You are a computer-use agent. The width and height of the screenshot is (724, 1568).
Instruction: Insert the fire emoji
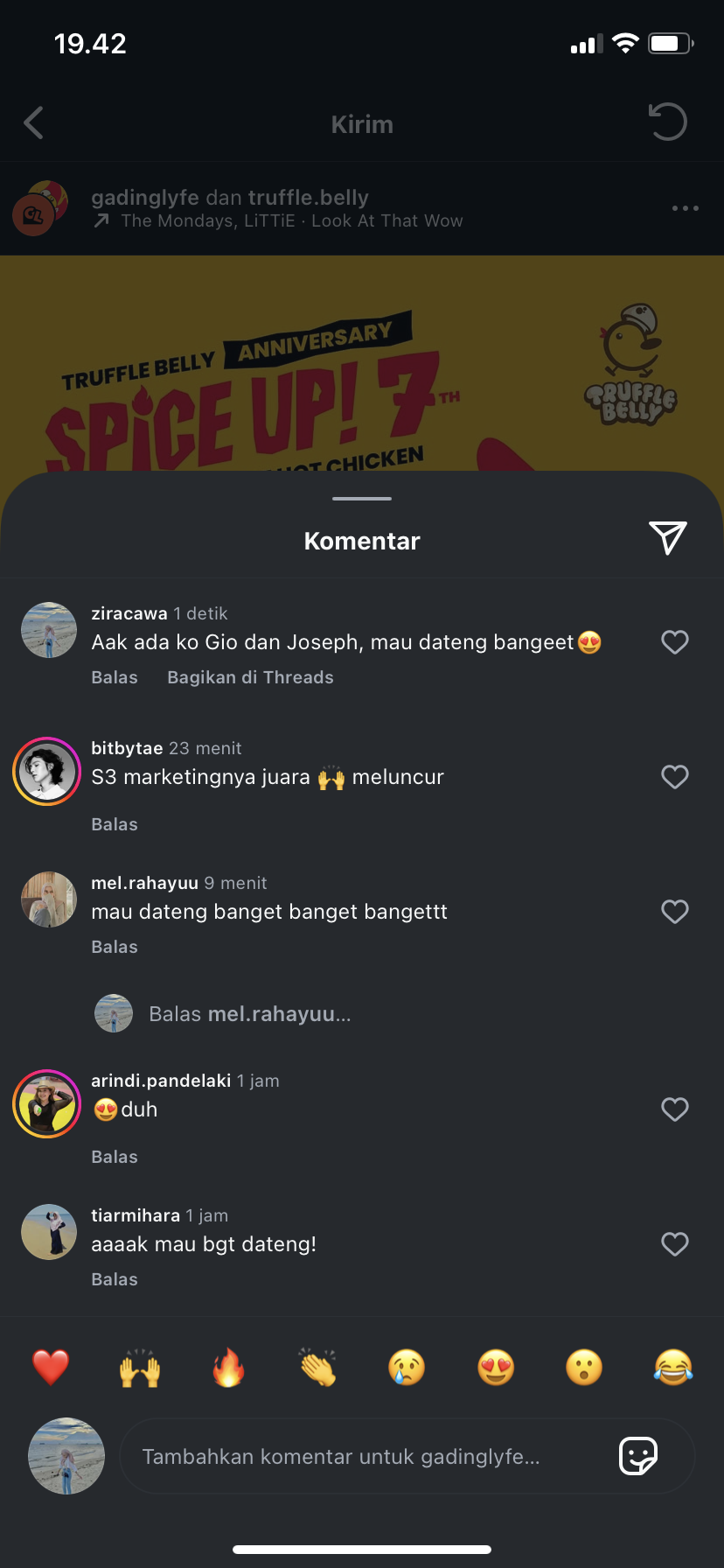coord(228,1367)
